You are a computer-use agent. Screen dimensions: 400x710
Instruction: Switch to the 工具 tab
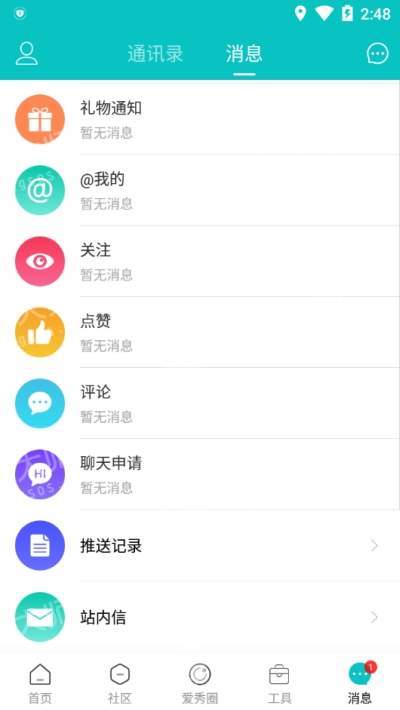[x=279, y=684]
